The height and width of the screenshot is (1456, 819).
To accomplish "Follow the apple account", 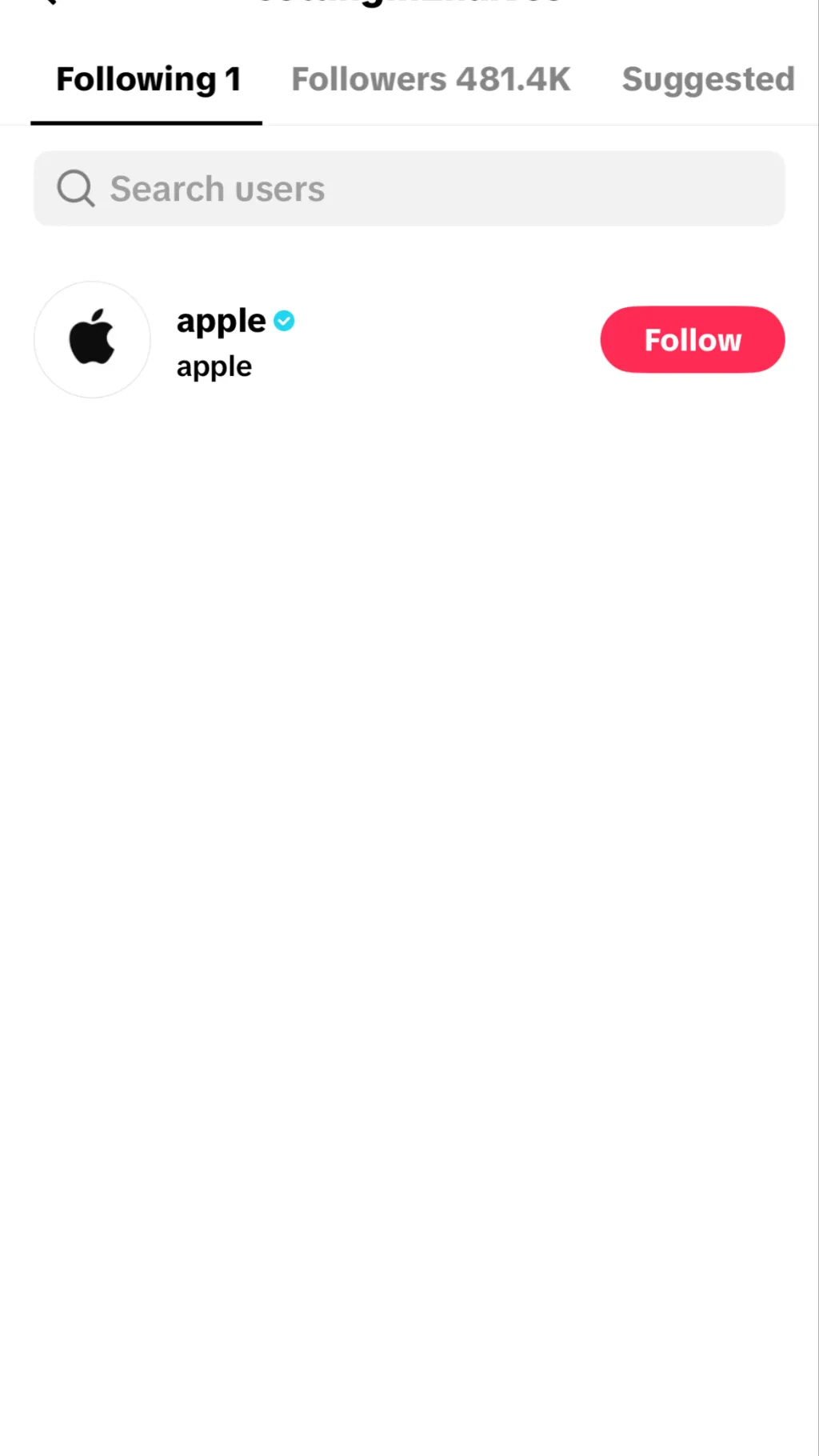I will (x=692, y=340).
